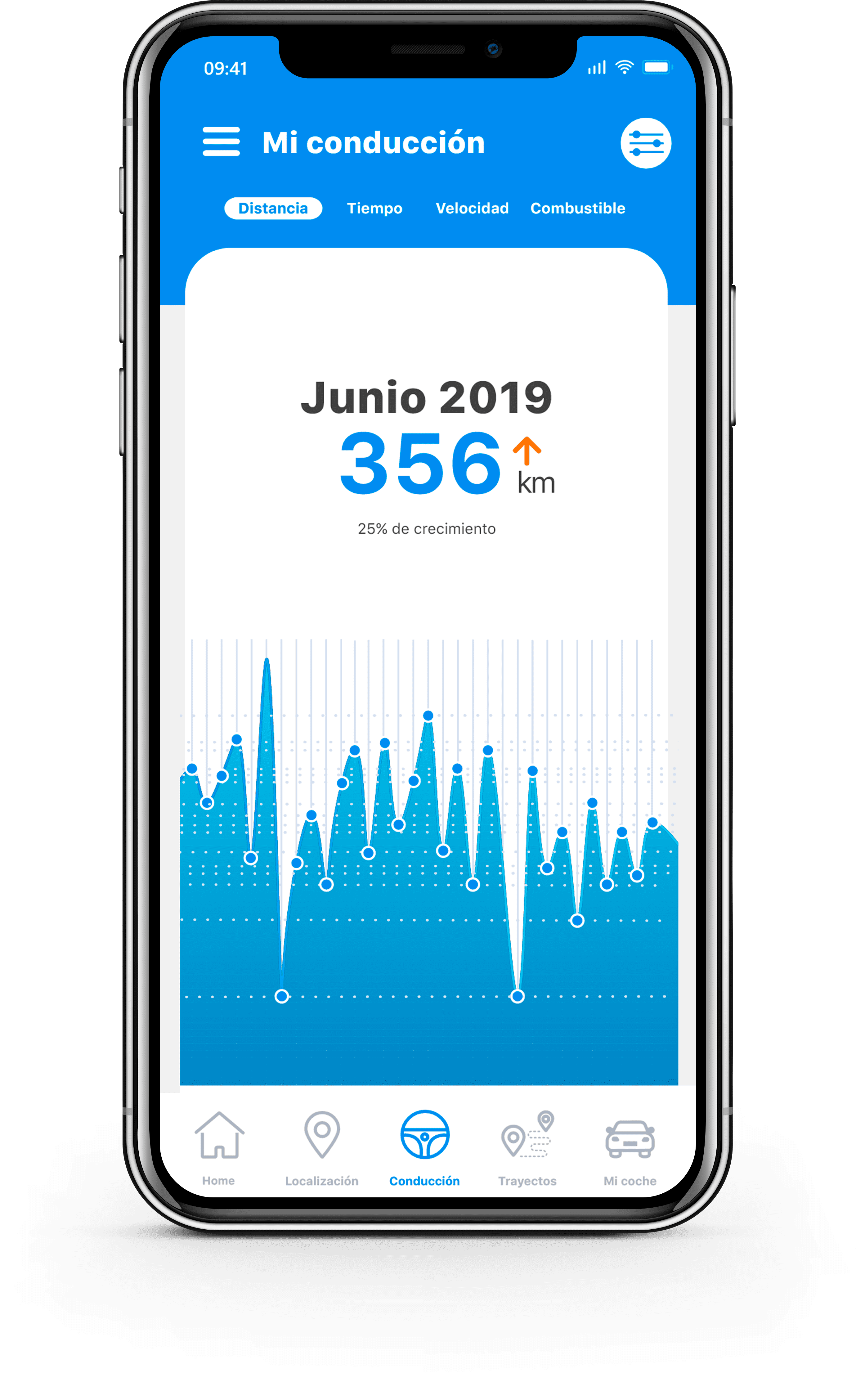Go to the Home tab
This screenshot has height=1400, width=856.
[x=219, y=1148]
